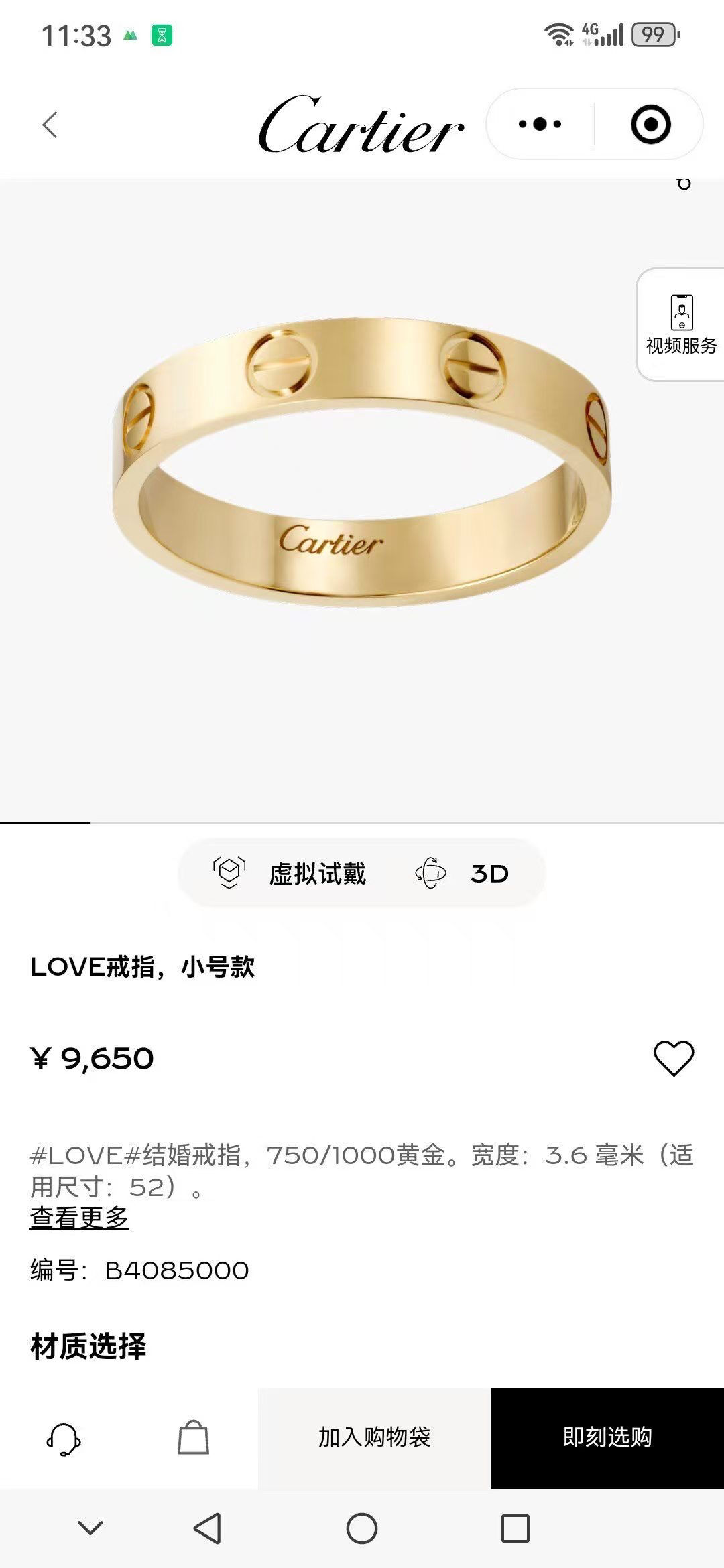
Task: Tap 查看更多 to see more details
Action: click(x=79, y=1218)
